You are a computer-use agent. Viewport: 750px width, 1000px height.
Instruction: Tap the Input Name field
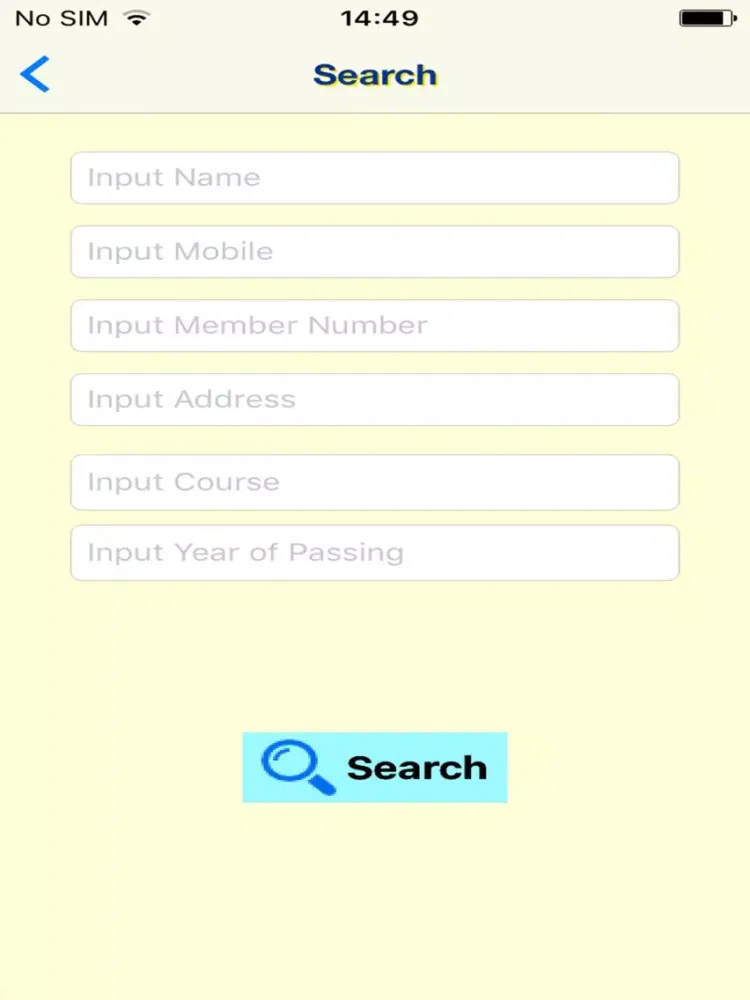coord(375,178)
